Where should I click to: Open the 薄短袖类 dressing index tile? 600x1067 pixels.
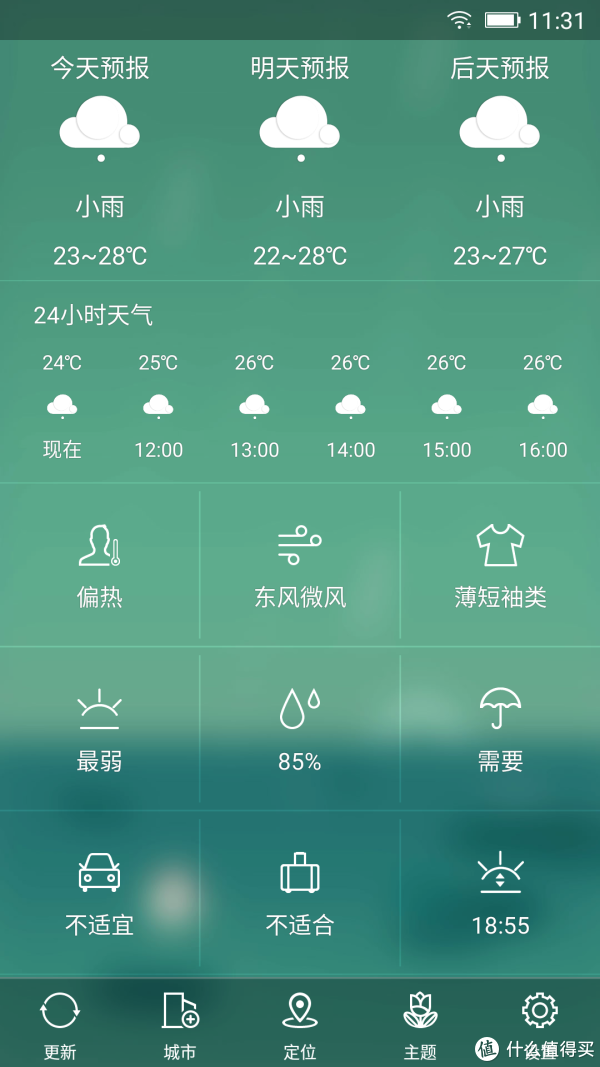point(500,565)
